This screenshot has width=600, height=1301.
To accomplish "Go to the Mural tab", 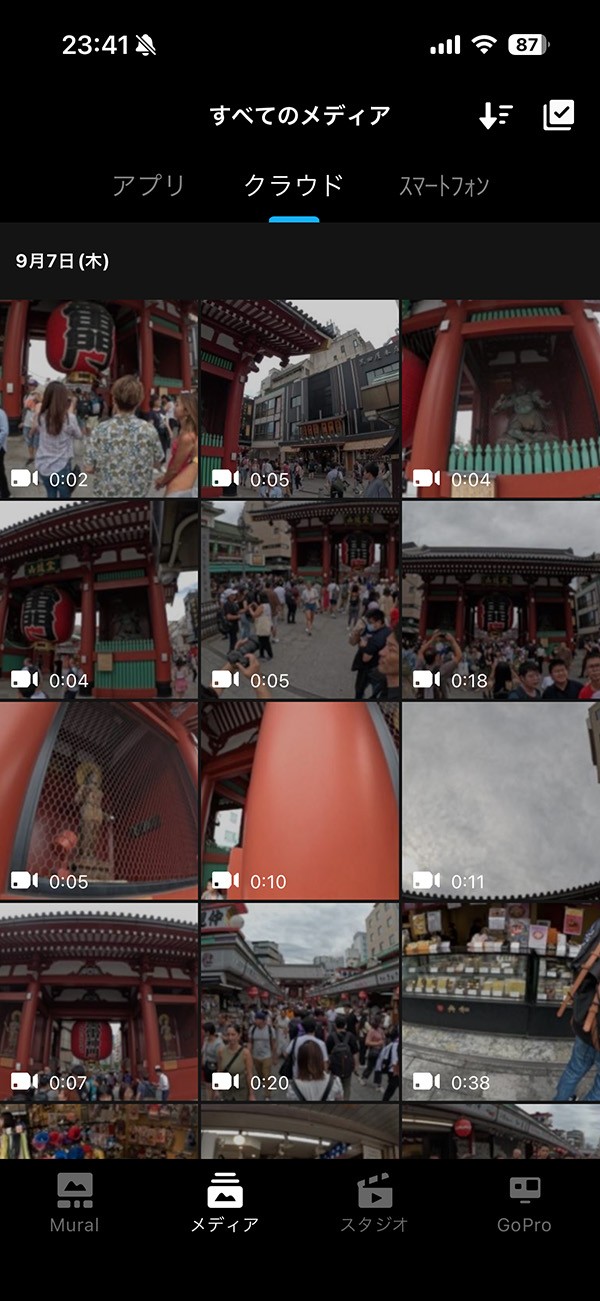I will click(75, 1203).
